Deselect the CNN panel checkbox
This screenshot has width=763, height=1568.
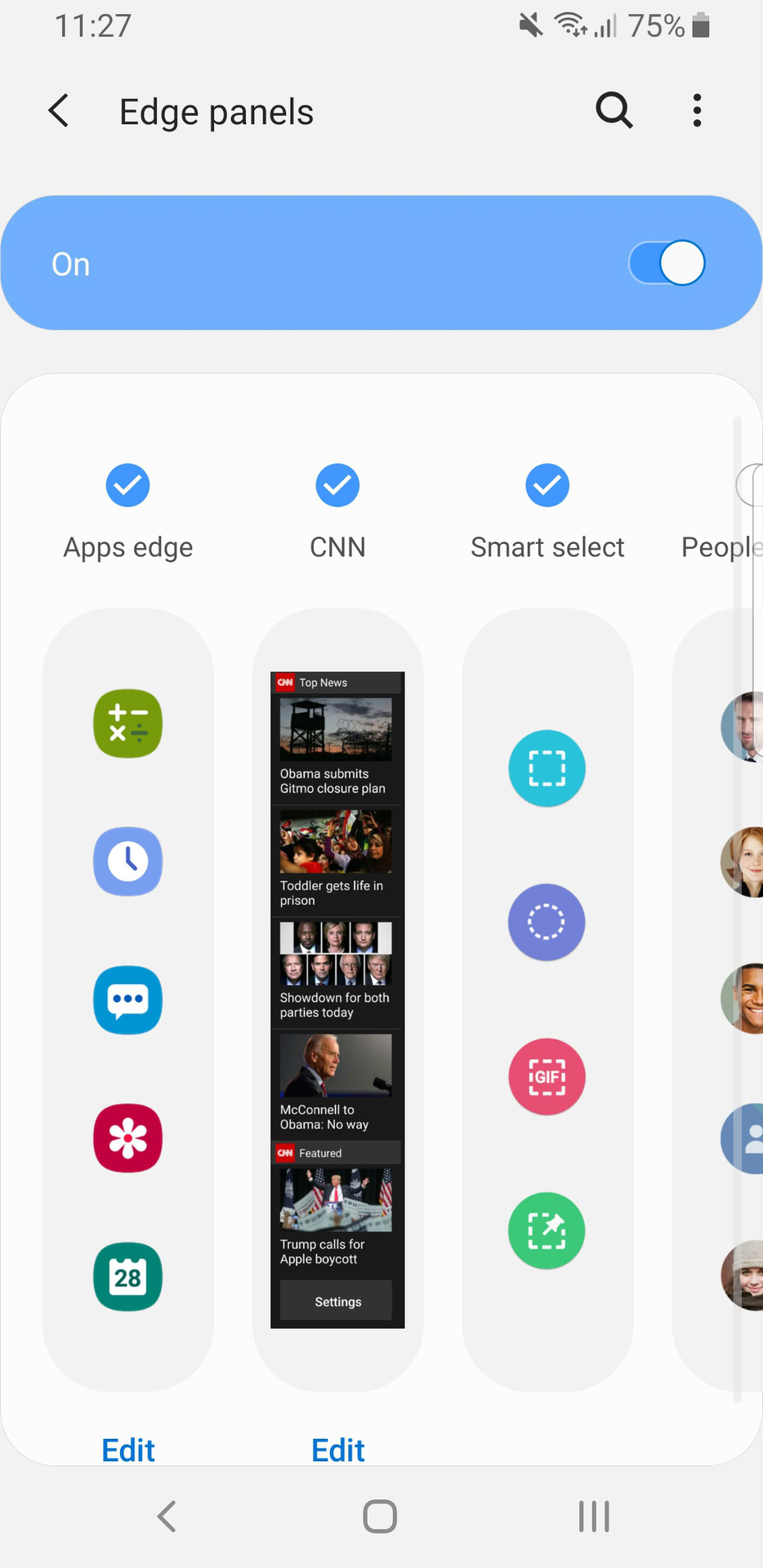tap(337, 485)
